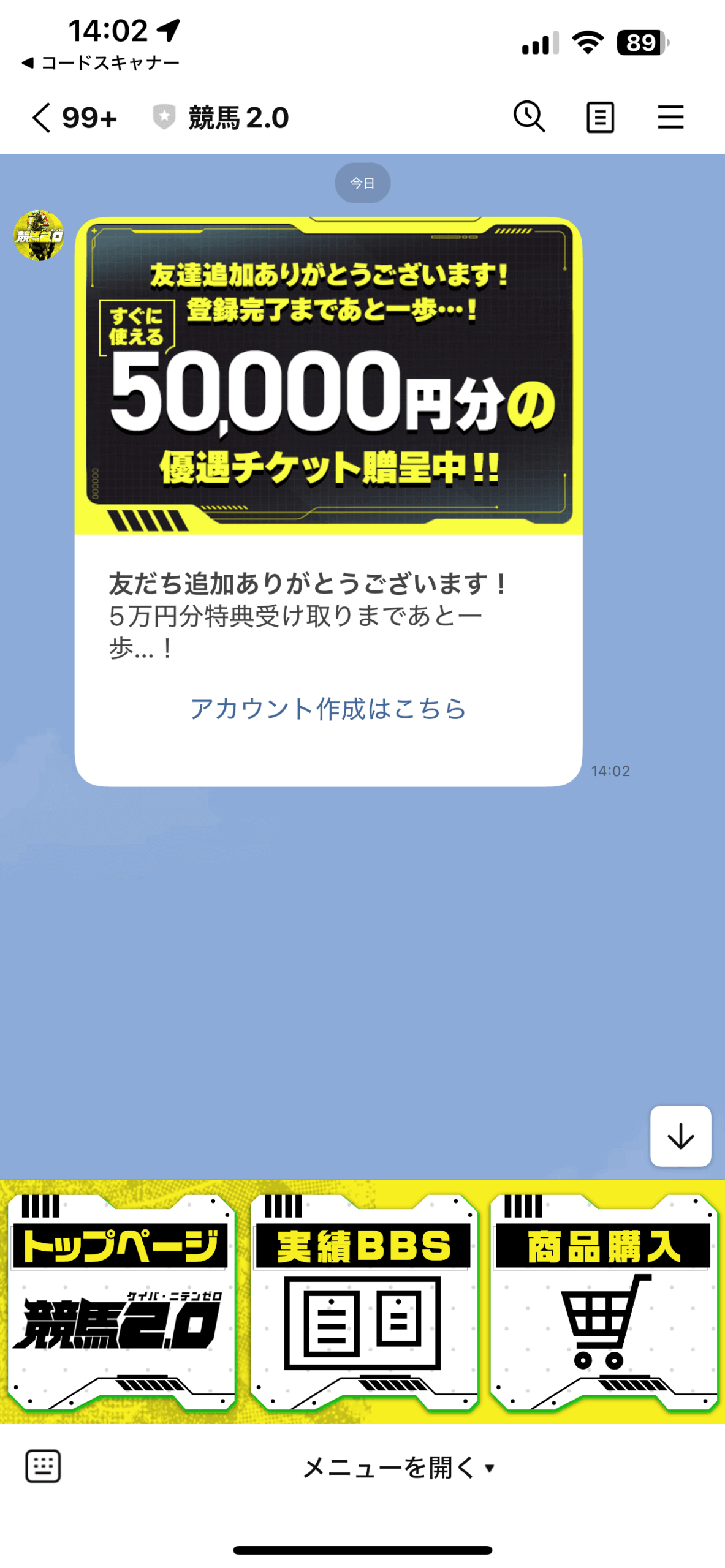Jump to latest message arrow
This screenshot has height=1568, width=725.
680,1137
